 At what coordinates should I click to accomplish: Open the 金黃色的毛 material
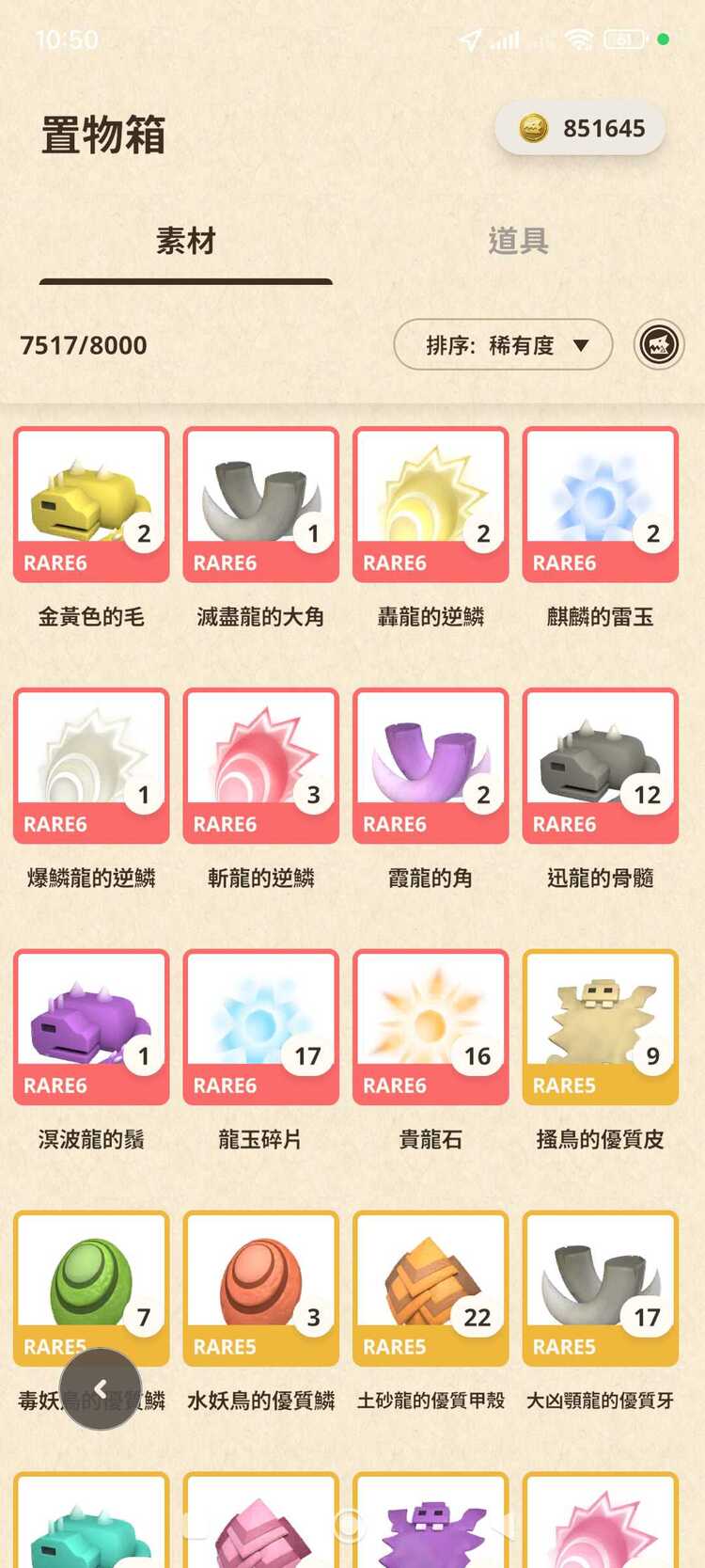point(91,504)
